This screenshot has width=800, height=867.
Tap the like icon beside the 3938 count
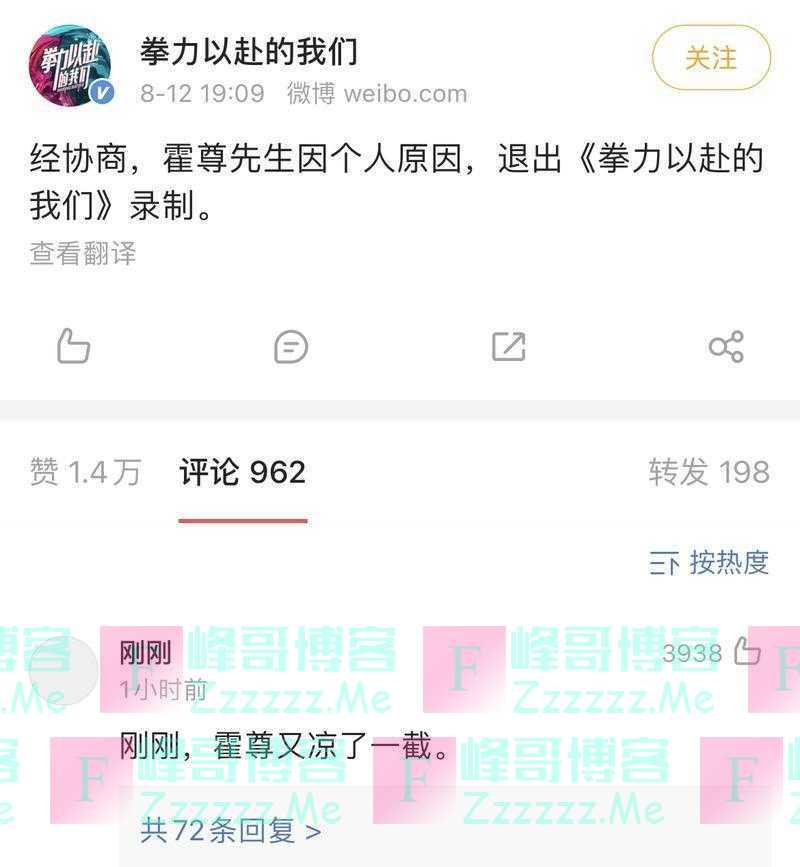coord(745,650)
